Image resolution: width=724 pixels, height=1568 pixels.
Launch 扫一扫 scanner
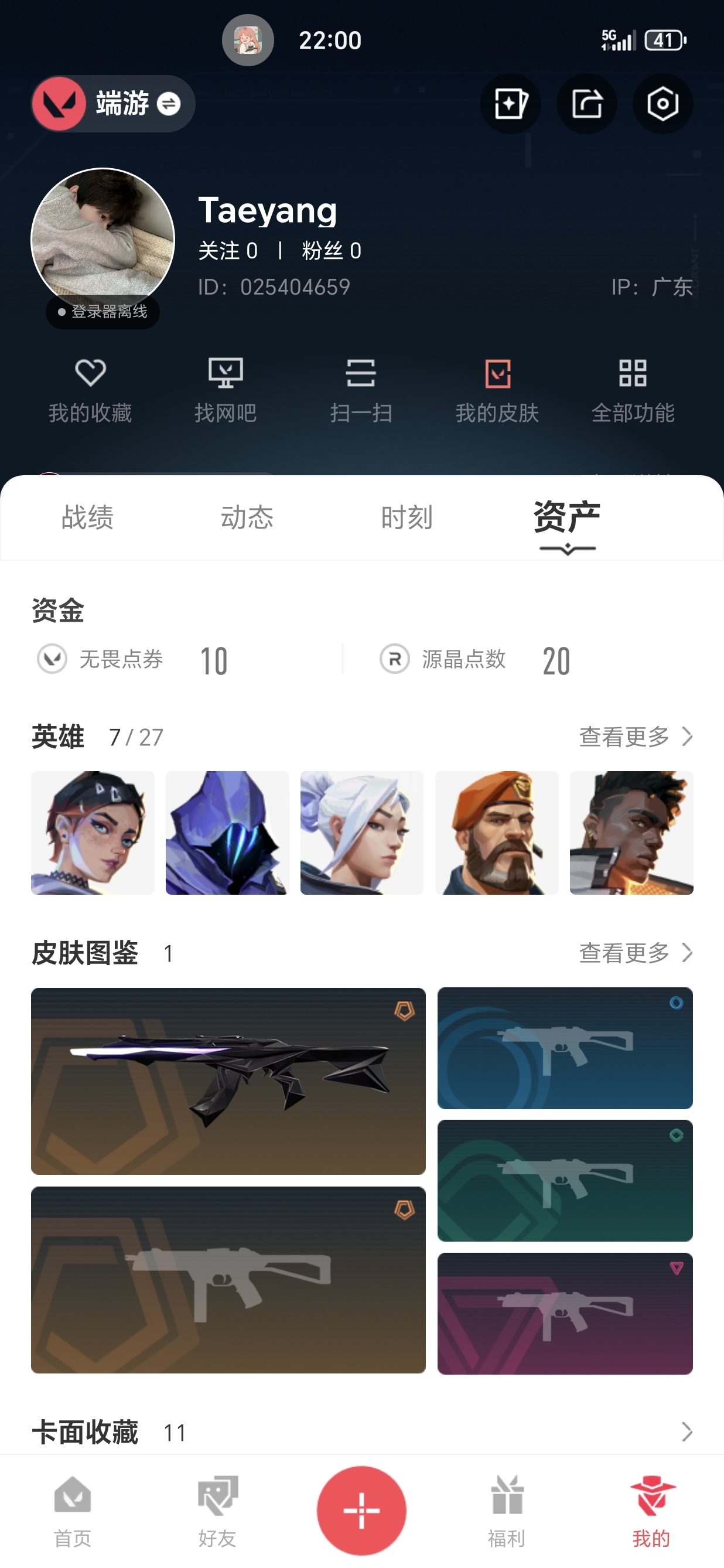pyautogui.click(x=361, y=390)
